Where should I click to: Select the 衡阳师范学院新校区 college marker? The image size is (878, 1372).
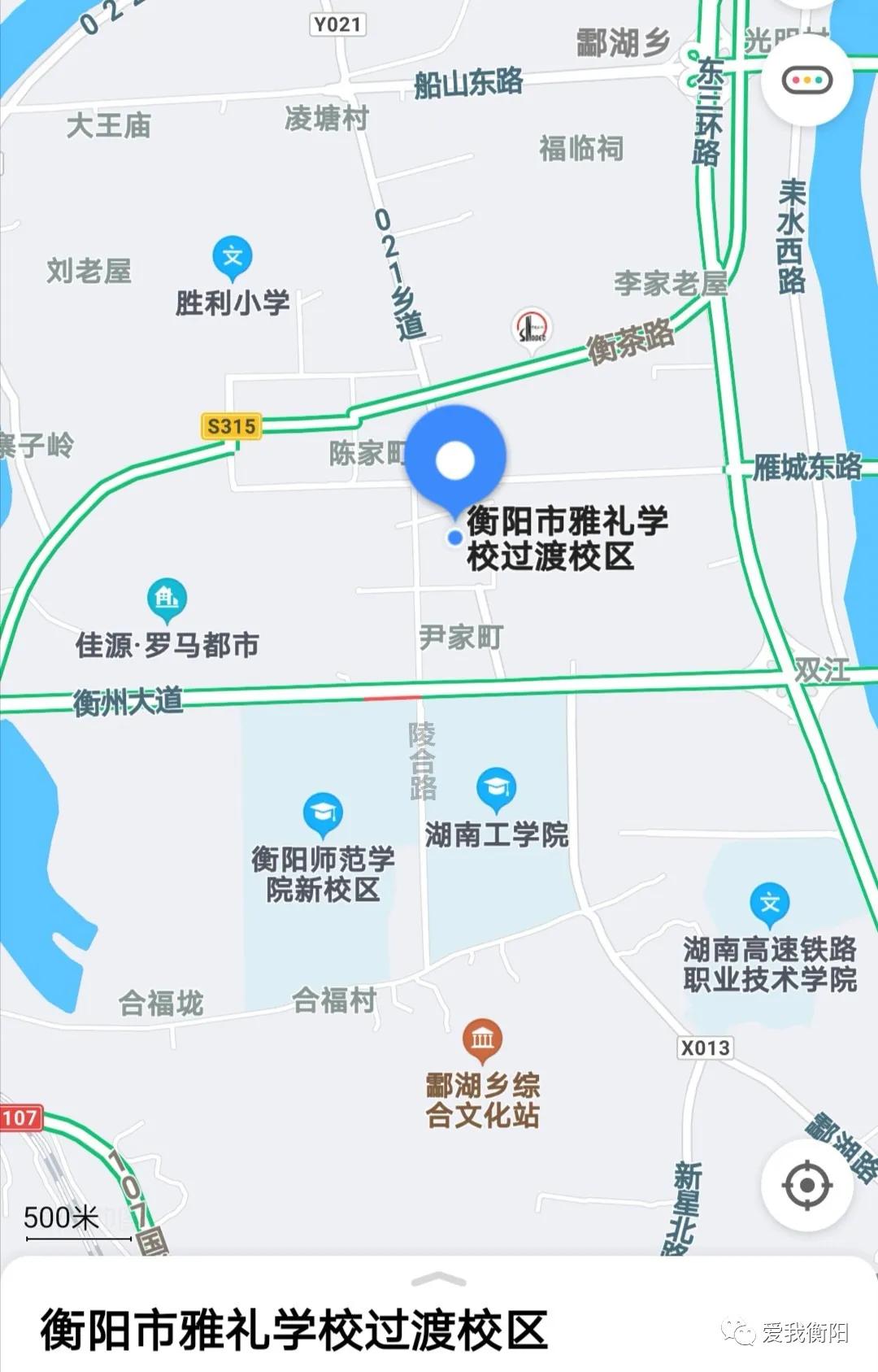[x=324, y=811]
